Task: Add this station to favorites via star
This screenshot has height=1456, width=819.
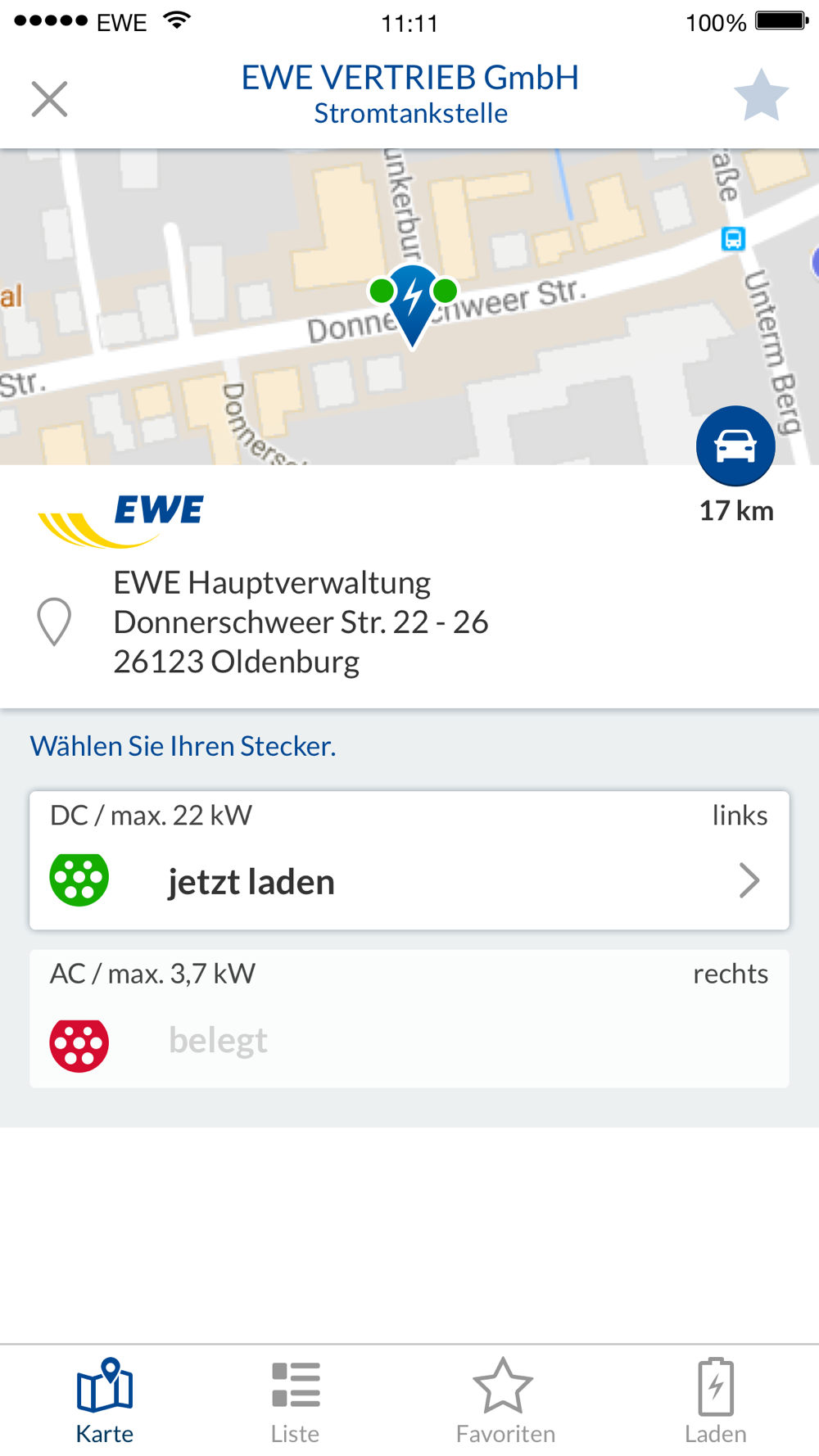Action: 761,96
